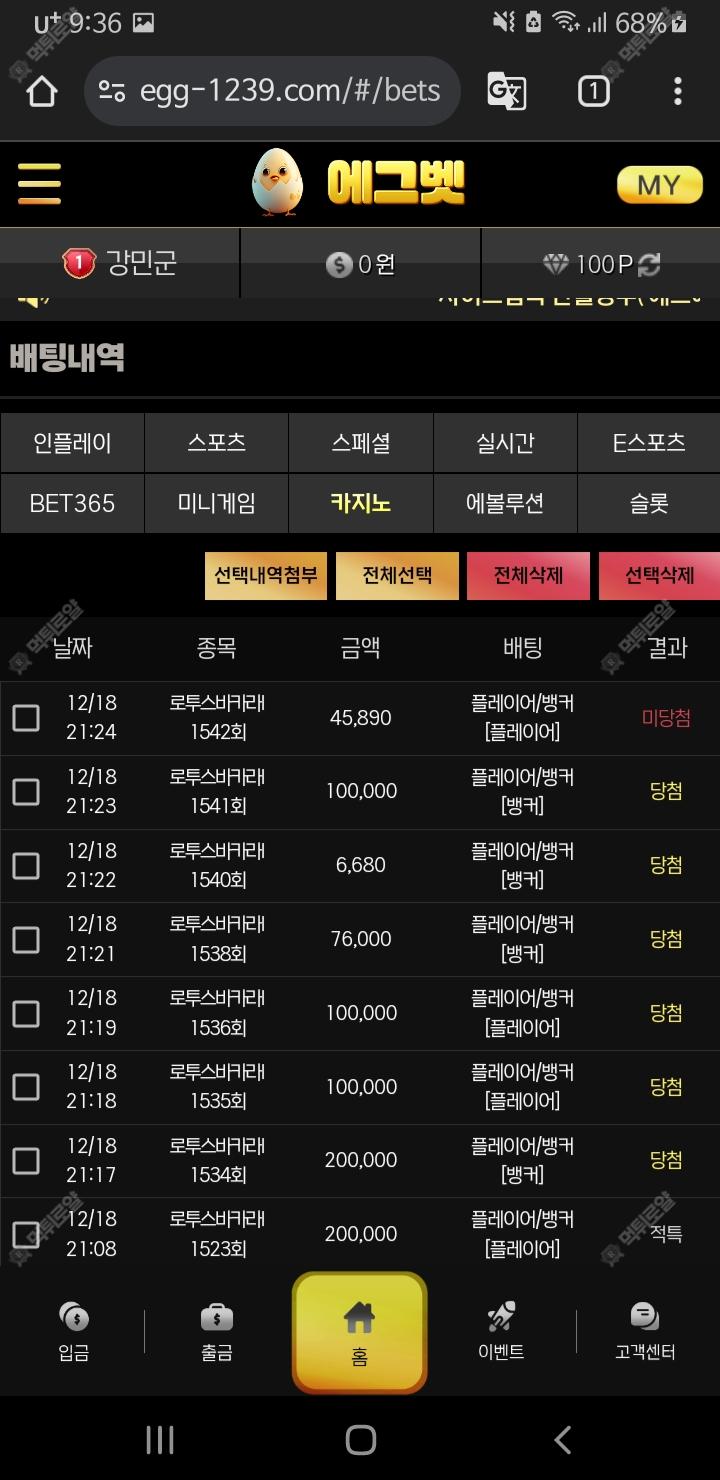720x1480 pixels.
Task: Go to 입금 deposit page
Action: pos(73,1332)
